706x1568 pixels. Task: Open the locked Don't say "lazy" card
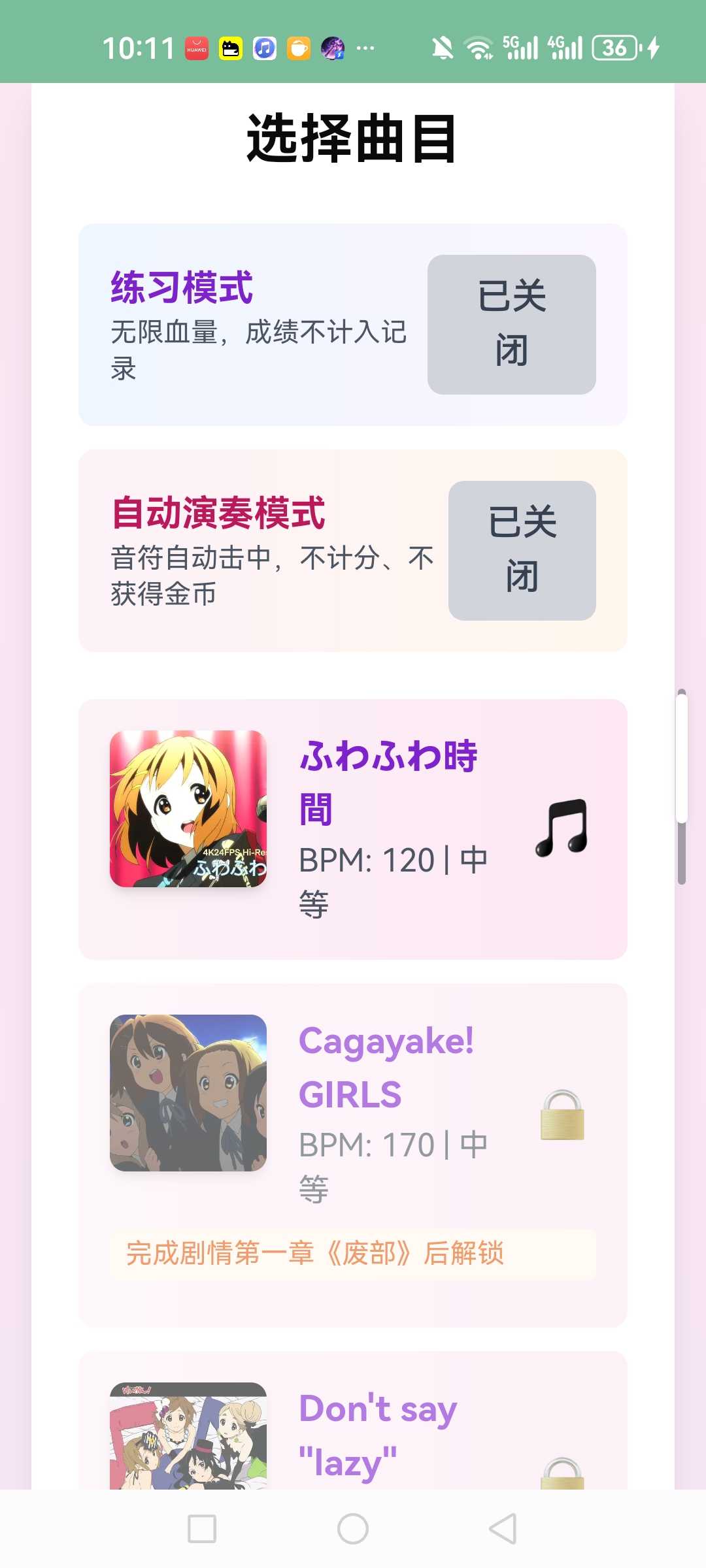click(x=353, y=1431)
